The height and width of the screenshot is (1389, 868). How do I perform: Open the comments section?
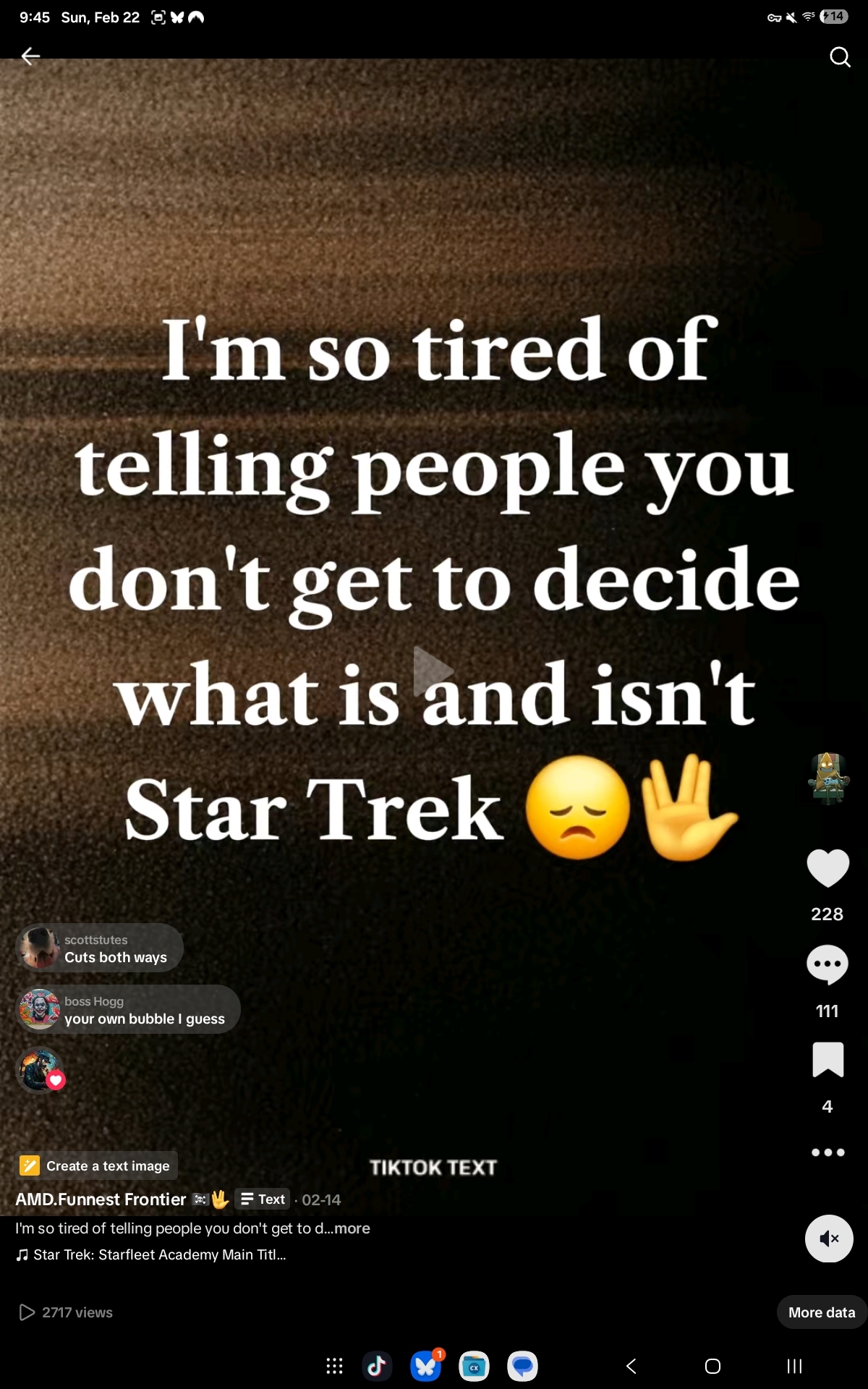(x=827, y=964)
